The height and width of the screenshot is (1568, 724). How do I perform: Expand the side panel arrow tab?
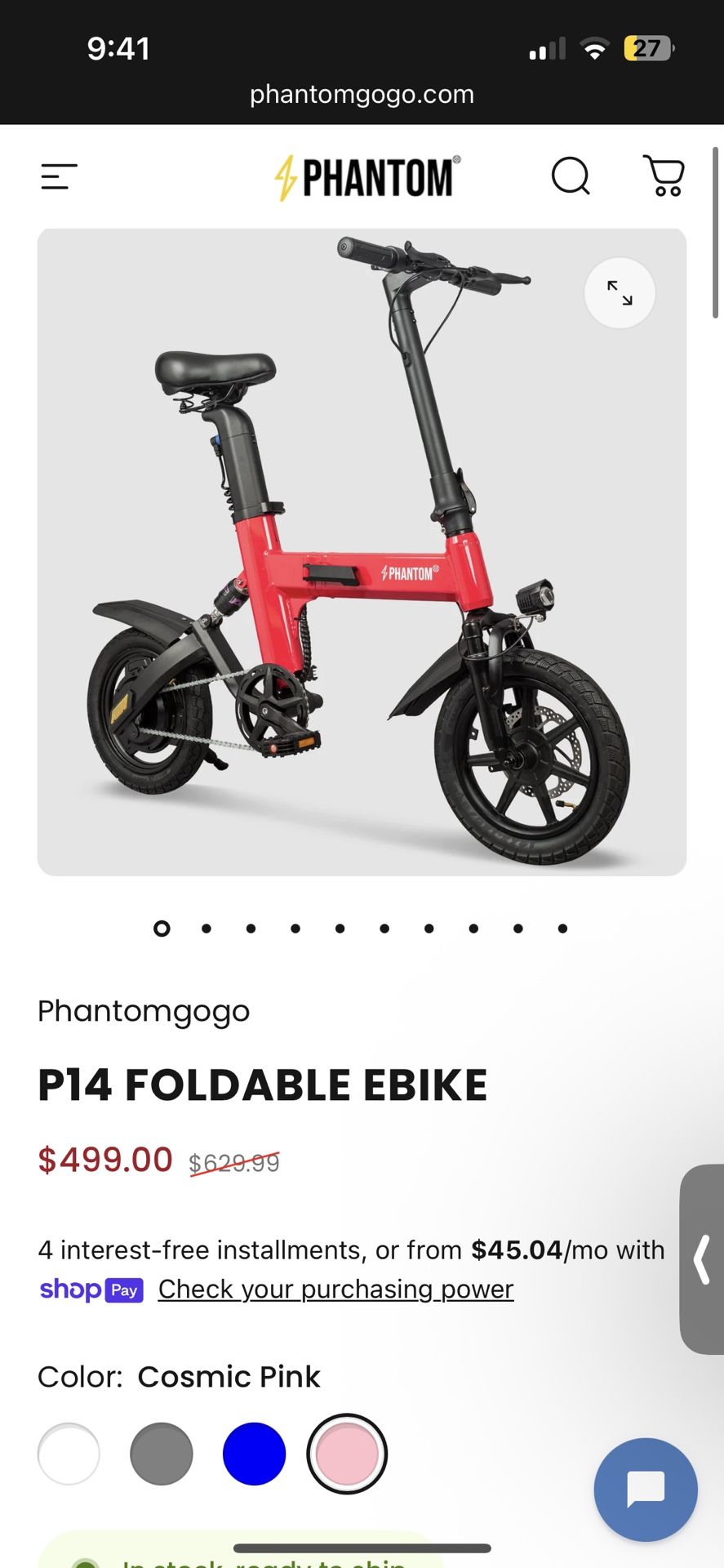pos(702,1259)
